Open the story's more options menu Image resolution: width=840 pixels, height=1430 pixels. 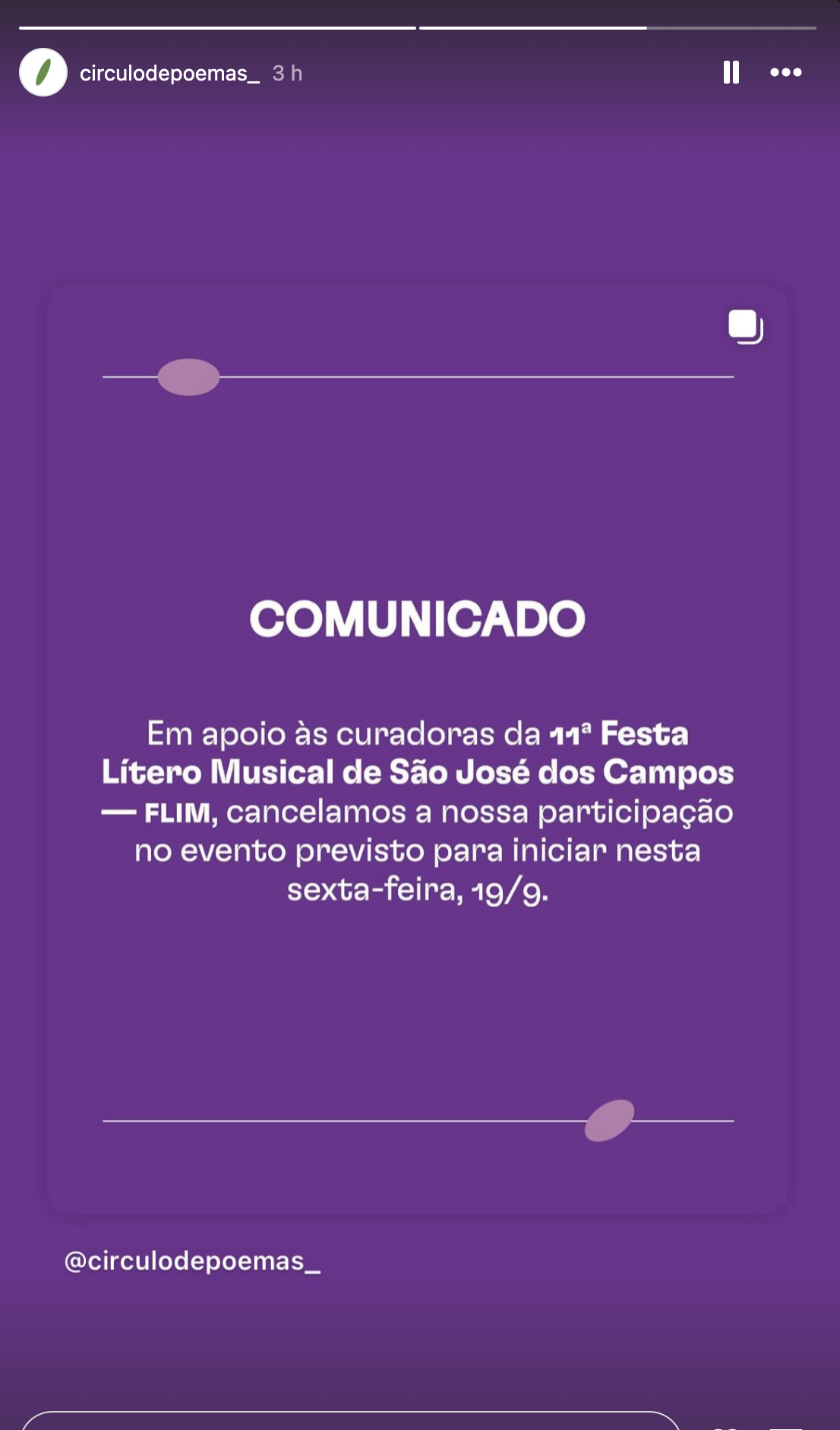[785, 72]
